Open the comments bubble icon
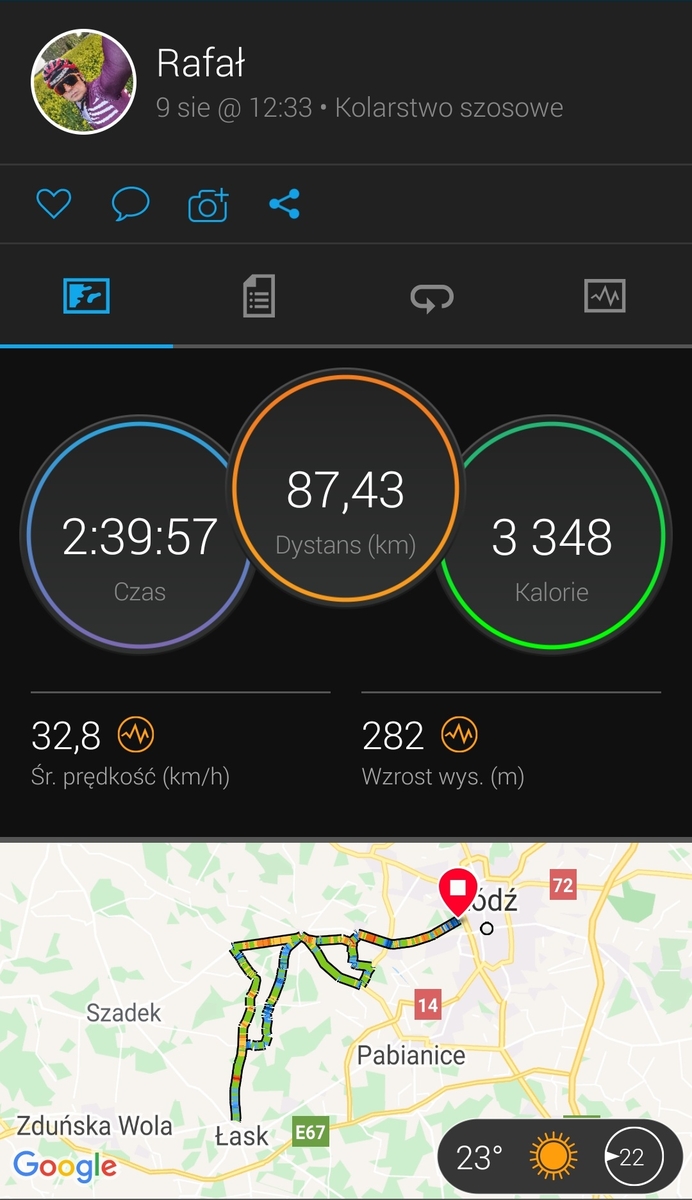692x1200 pixels. (130, 204)
